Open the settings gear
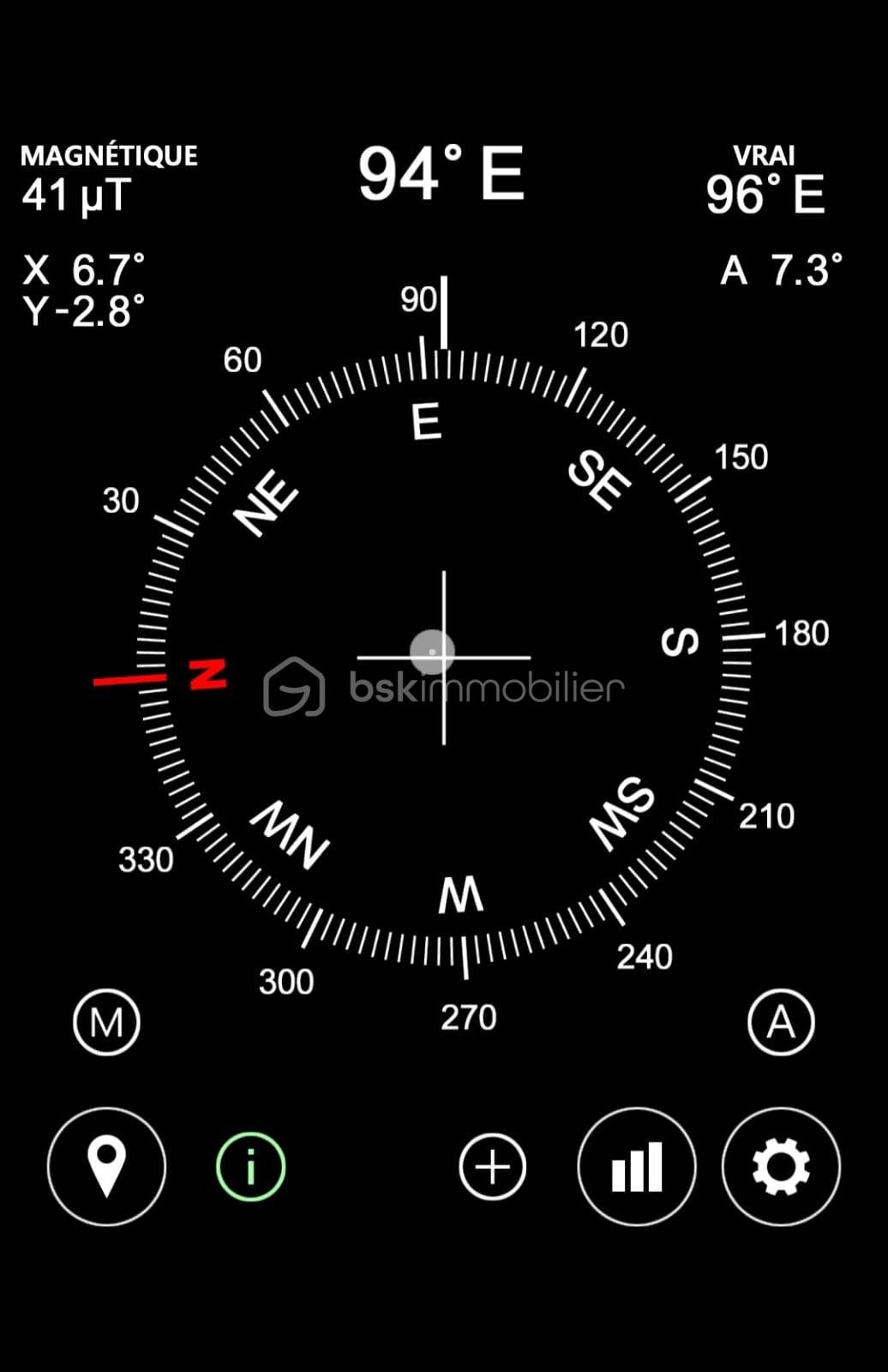 781,1167
